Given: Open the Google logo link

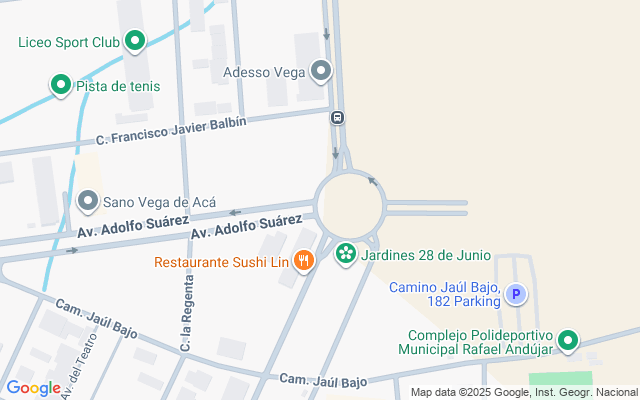Looking at the screenshot, I should tap(32, 388).
